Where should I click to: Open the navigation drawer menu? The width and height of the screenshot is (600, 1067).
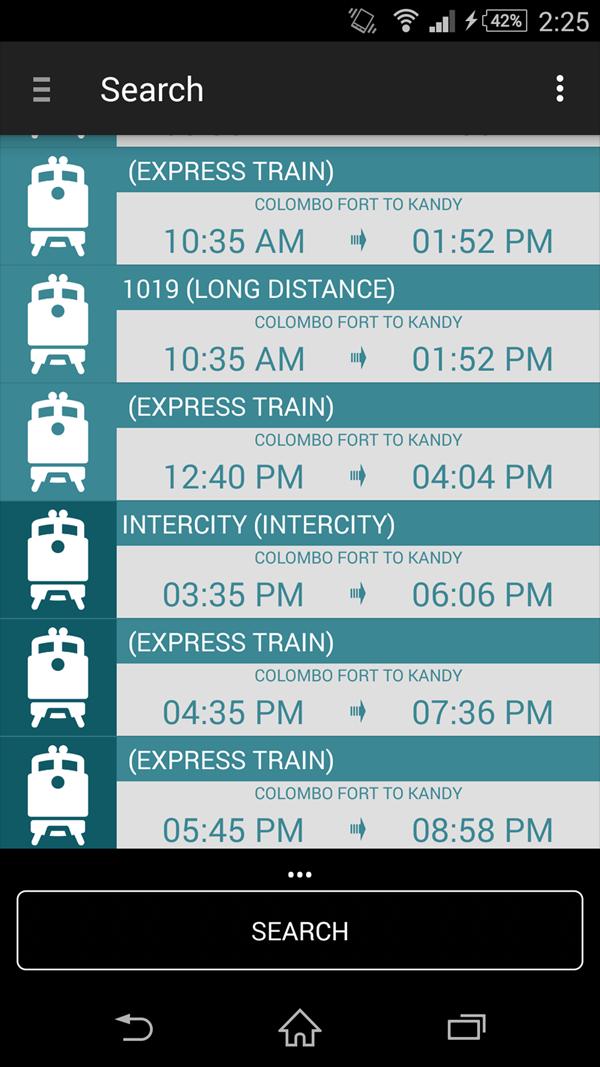(41, 89)
